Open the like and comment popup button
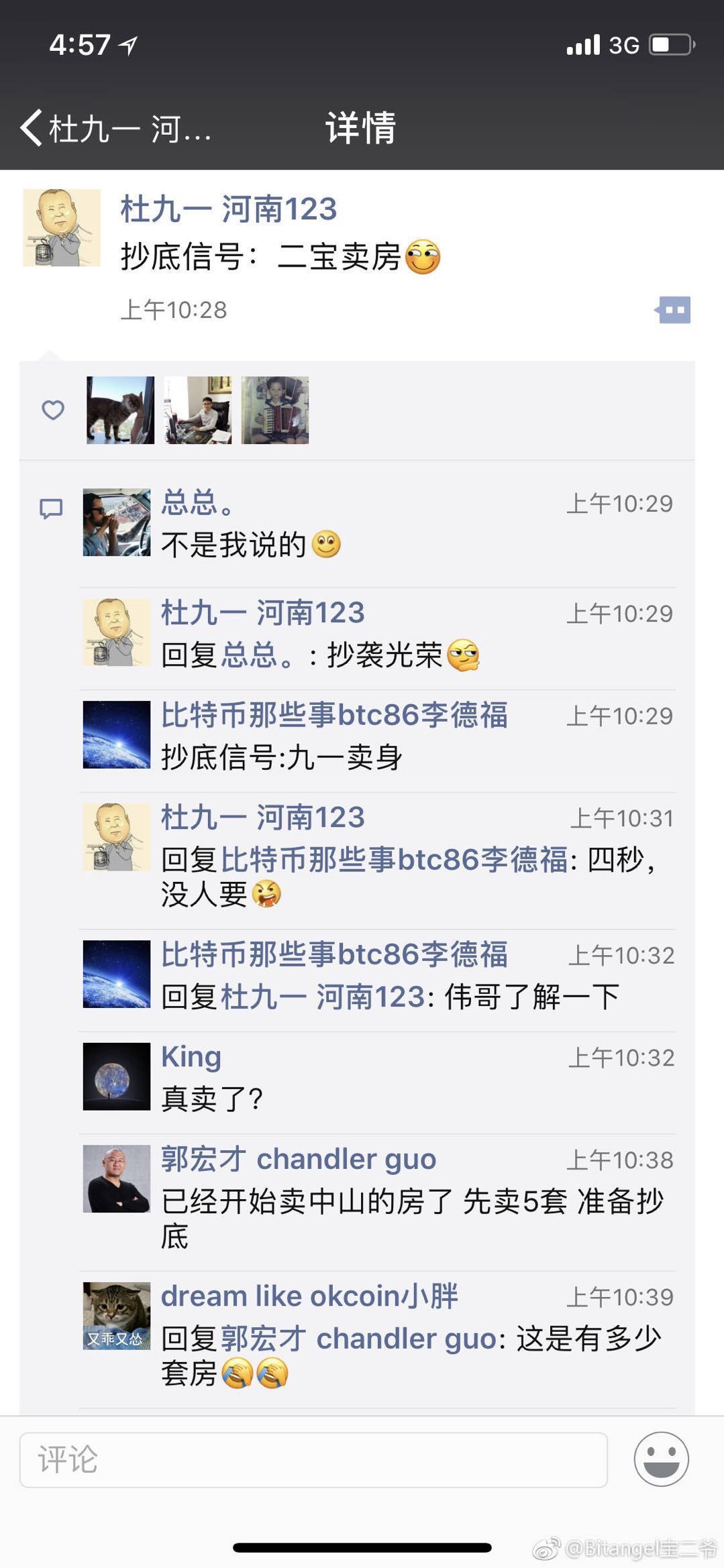Screen dimensions: 724x1568 pos(673,310)
